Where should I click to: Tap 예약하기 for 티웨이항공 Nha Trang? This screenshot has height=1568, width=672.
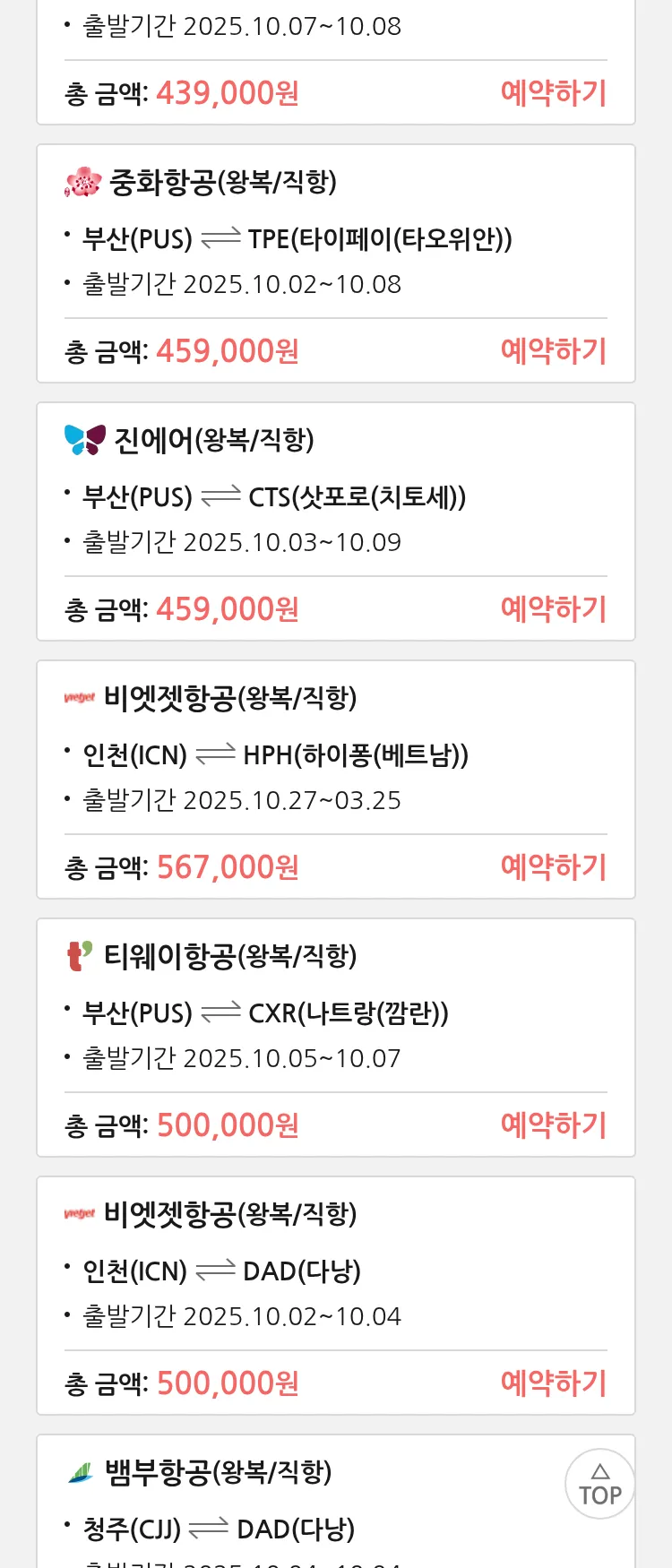pos(553,1125)
